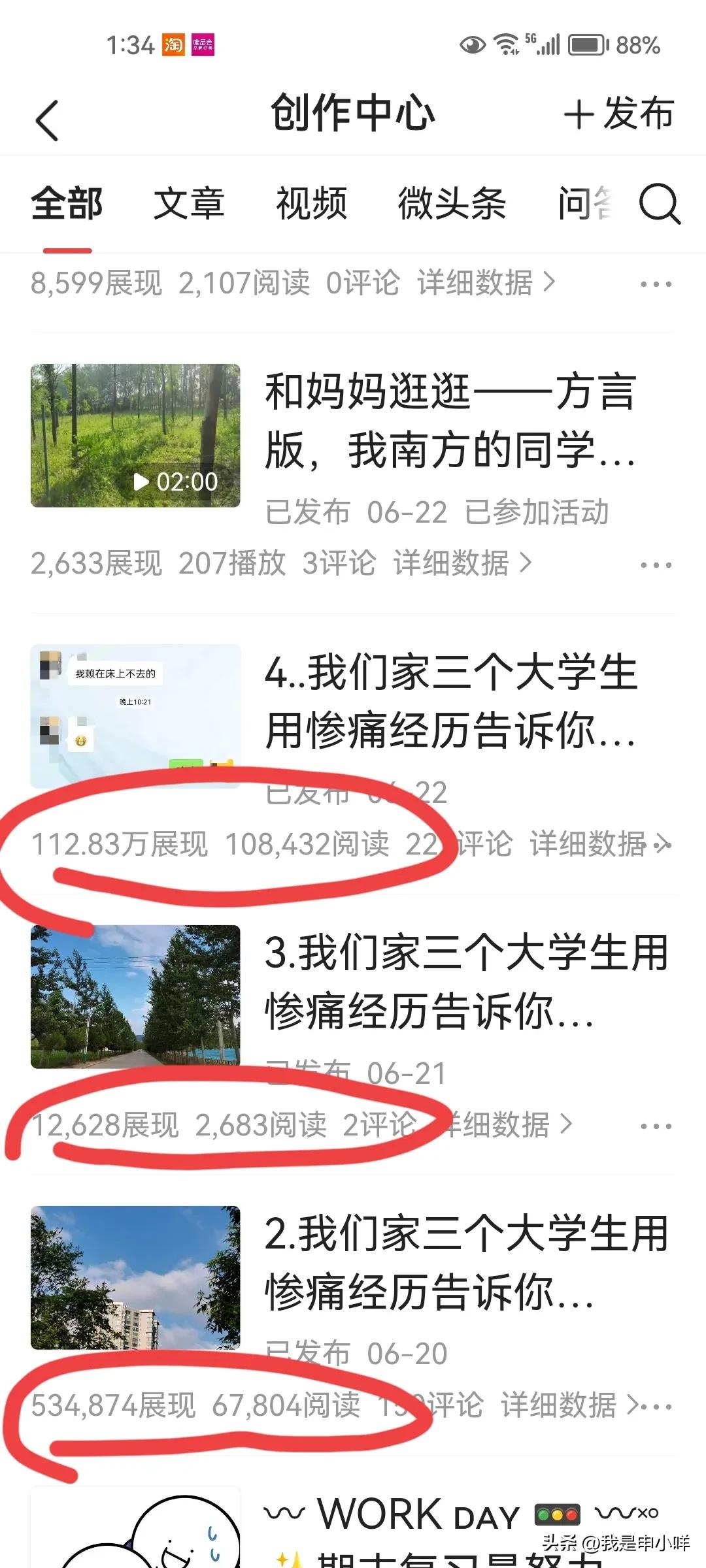This screenshot has width=706, height=1568.
Task: Expand the chevron next to the first 详细数据
Action: pyautogui.click(x=549, y=283)
